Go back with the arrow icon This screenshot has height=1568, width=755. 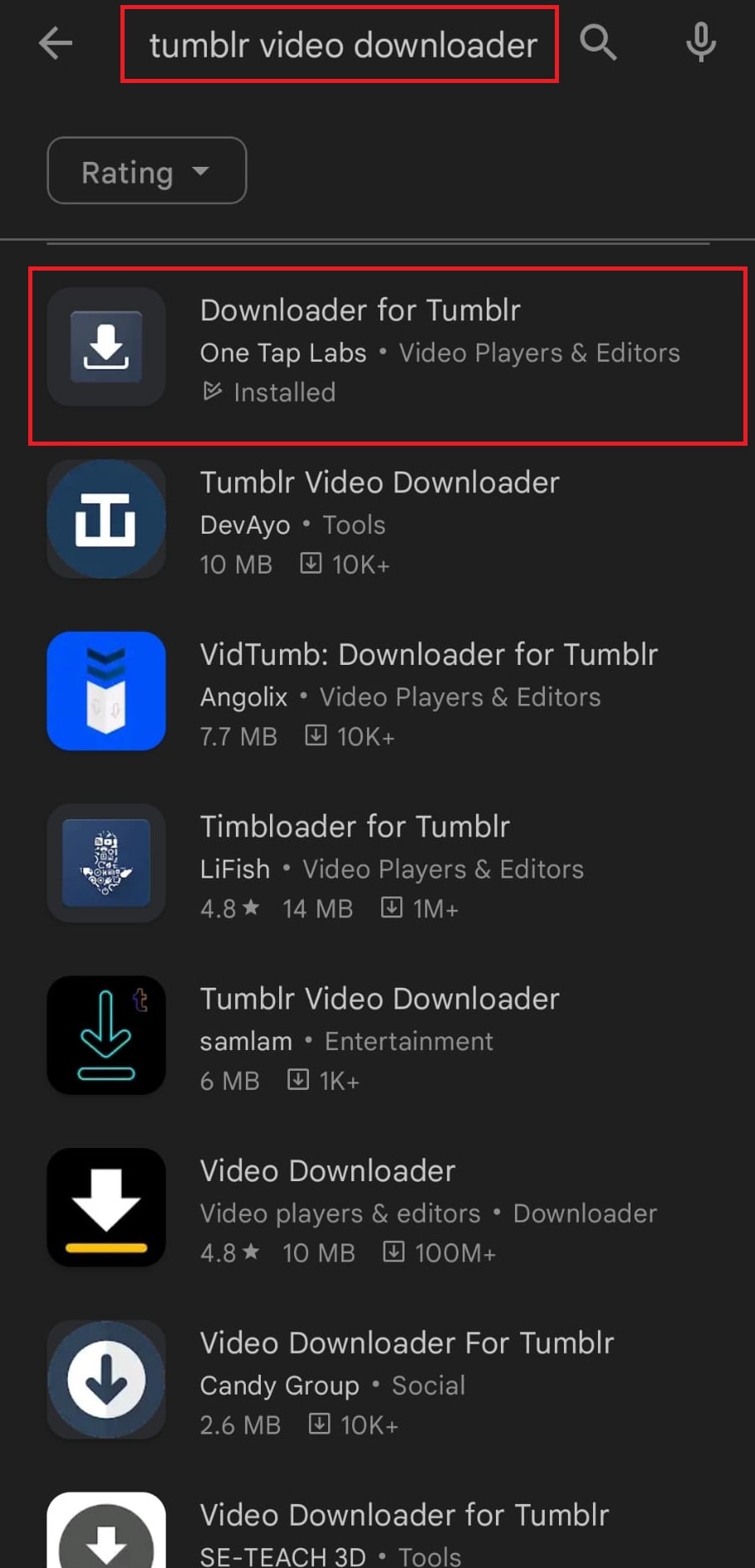[x=56, y=43]
